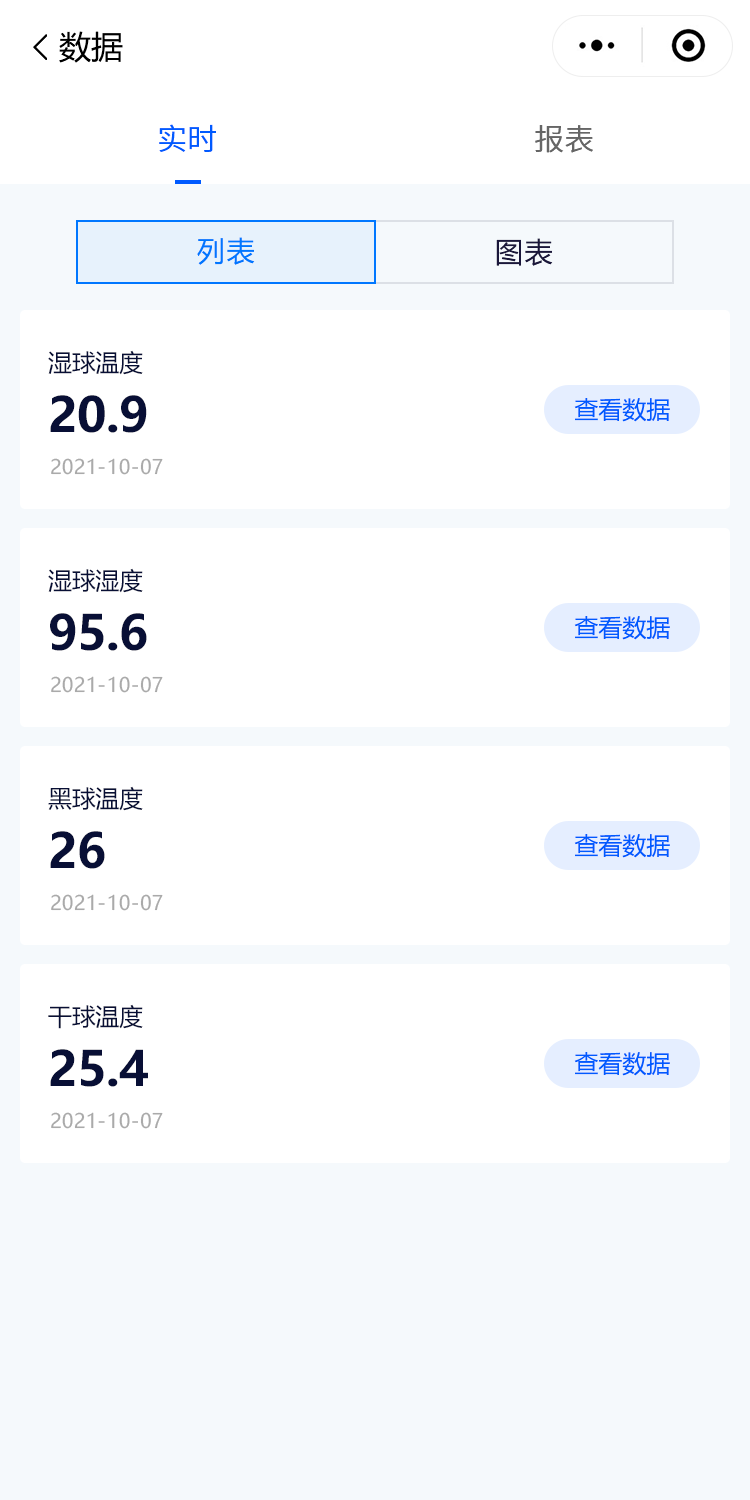Open 查看数据 for 黑球温度
The width and height of the screenshot is (750, 1500).
click(621, 846)
